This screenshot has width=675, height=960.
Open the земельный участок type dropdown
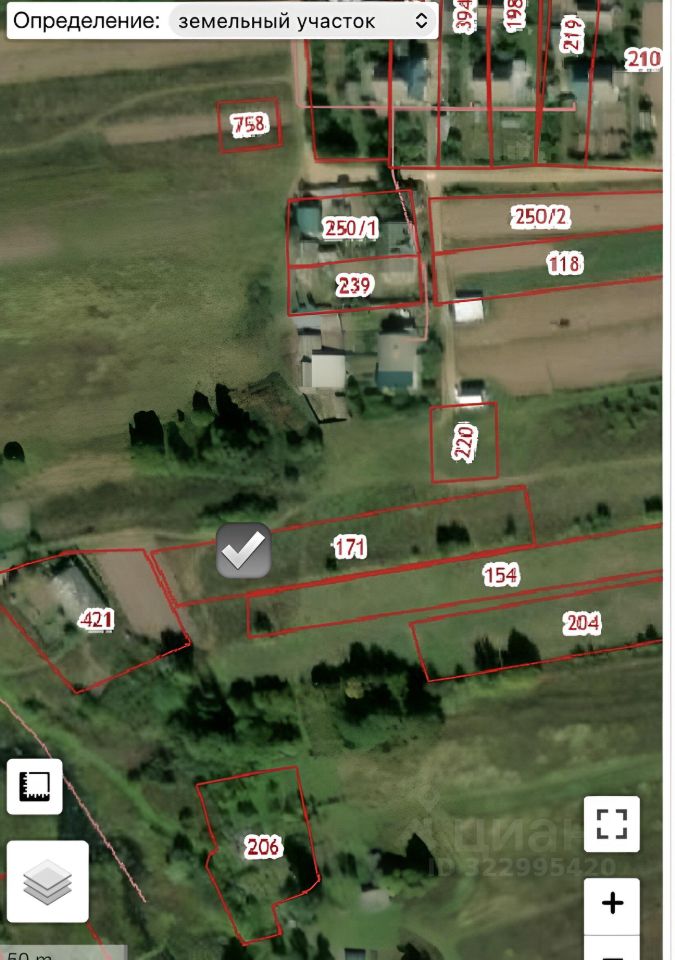click(303, 20)
